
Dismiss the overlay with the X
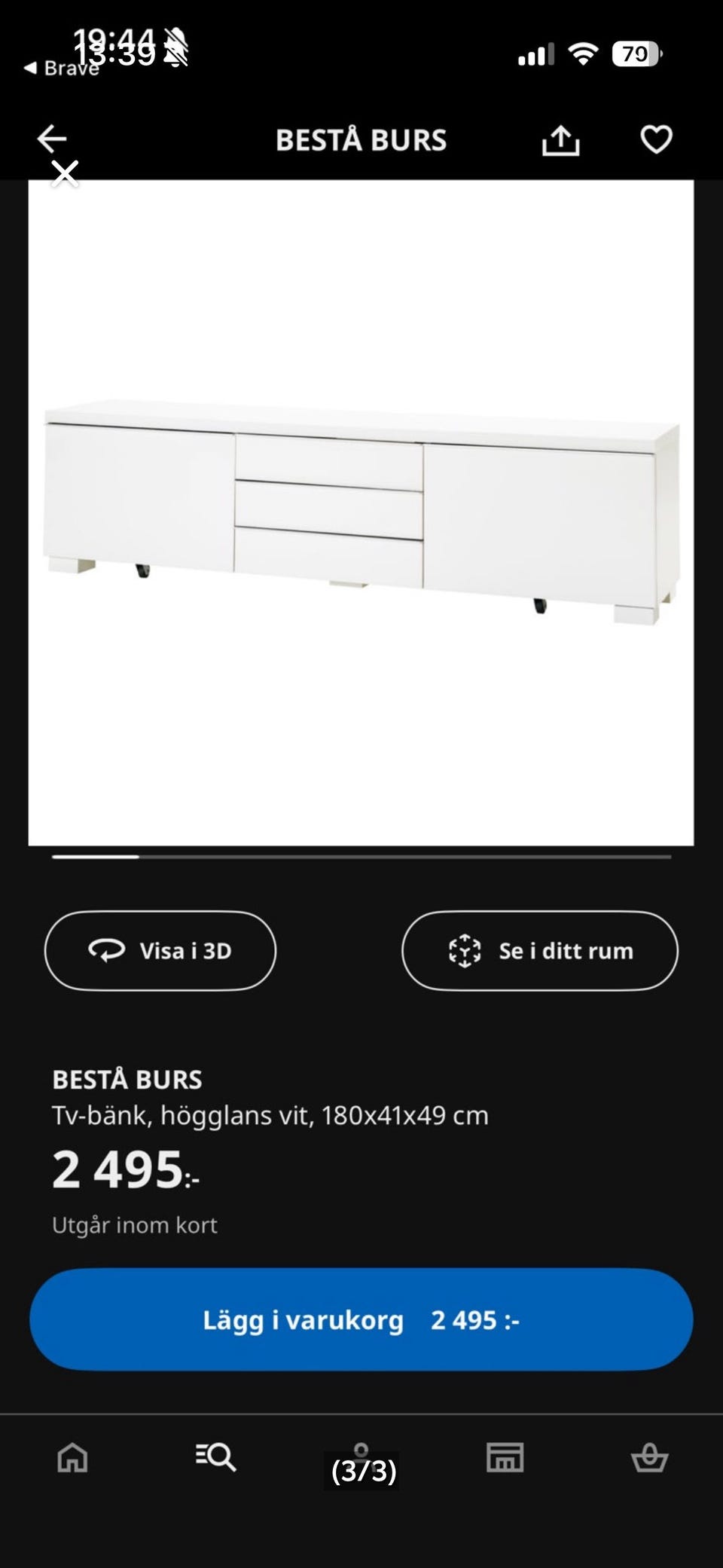[x=65, y=173]
